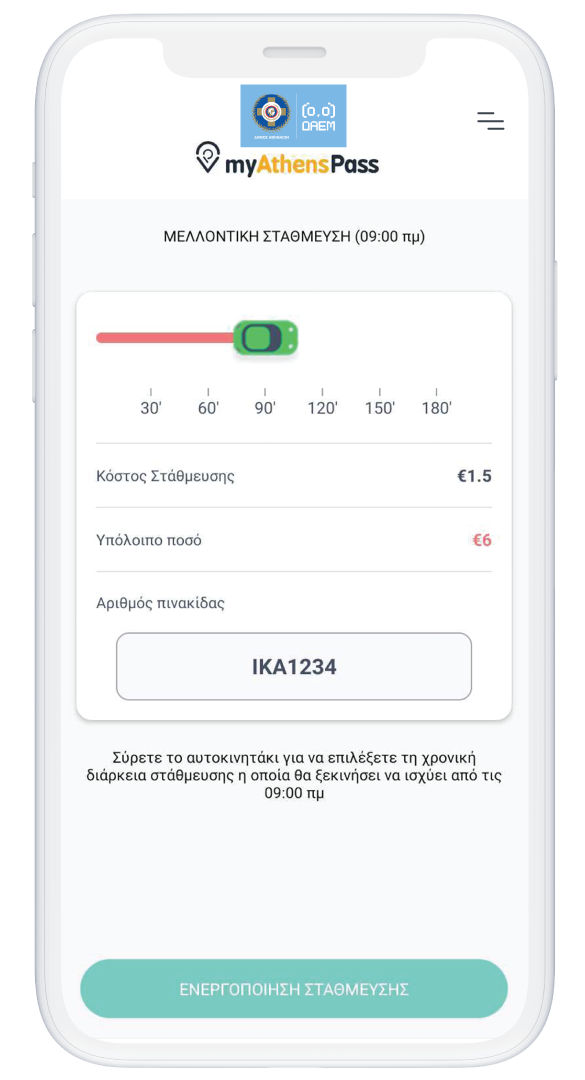Activate parking with ΕΝΕΡΓΟΠΟΙΗΣΗ ΣΤΑΘΜΕΥΣΗΣ

point(294,988)
